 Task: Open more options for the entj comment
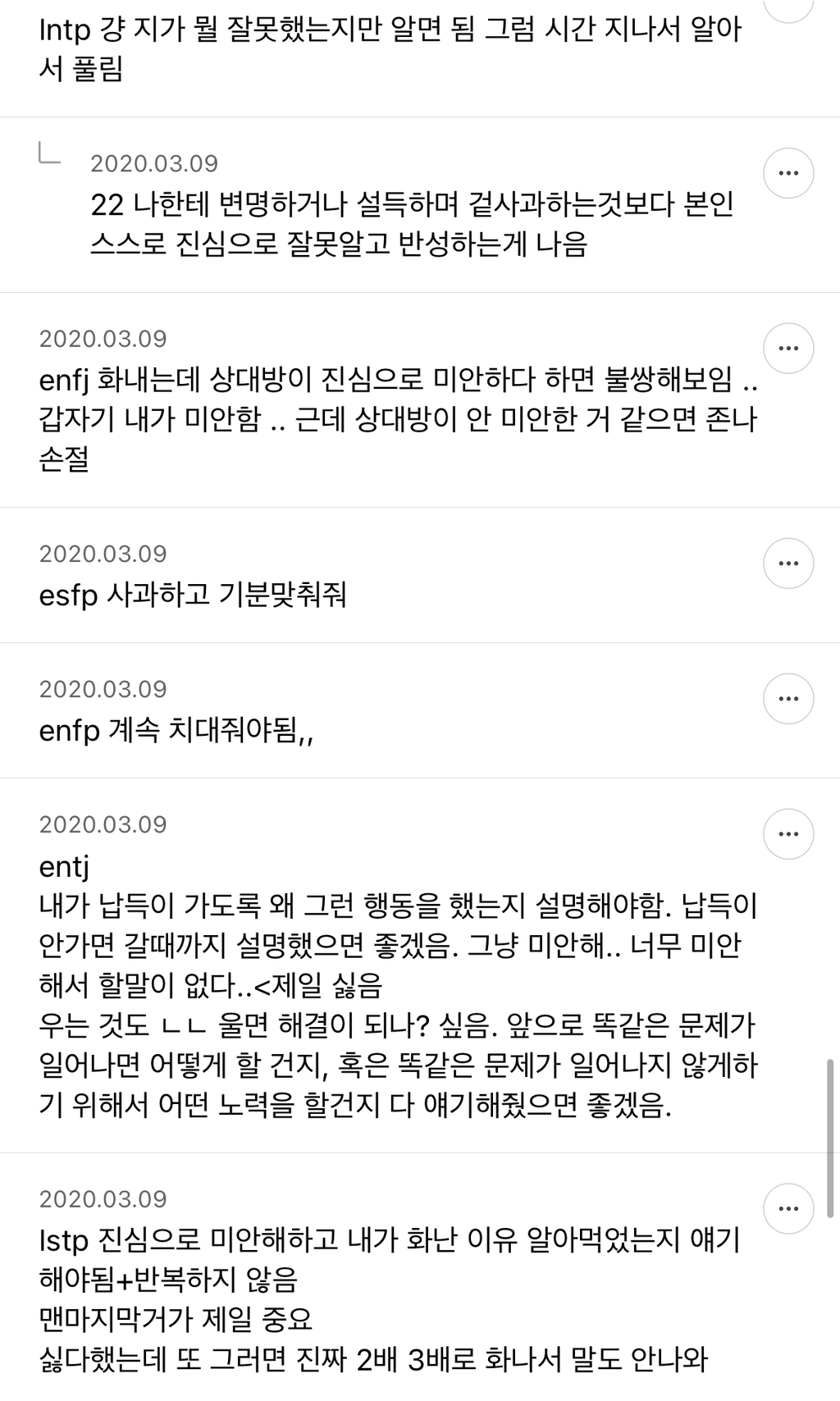point(788,834)
